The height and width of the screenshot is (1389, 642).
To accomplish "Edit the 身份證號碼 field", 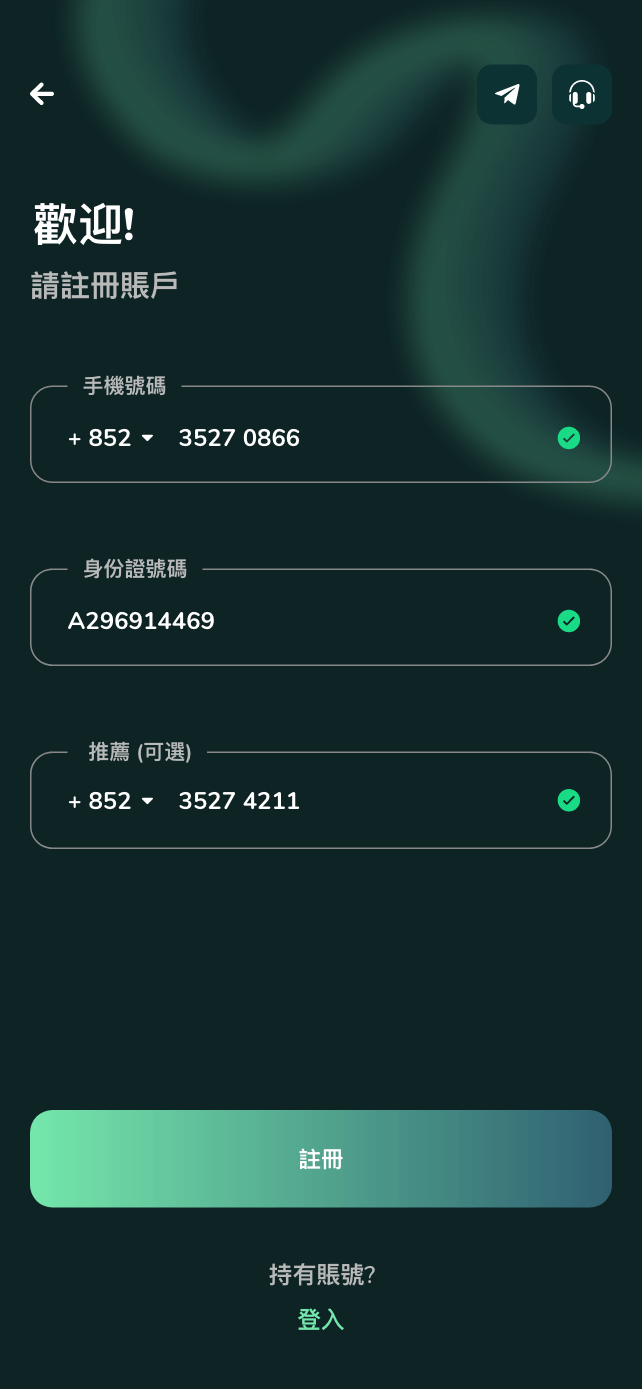I will [321, 618].
